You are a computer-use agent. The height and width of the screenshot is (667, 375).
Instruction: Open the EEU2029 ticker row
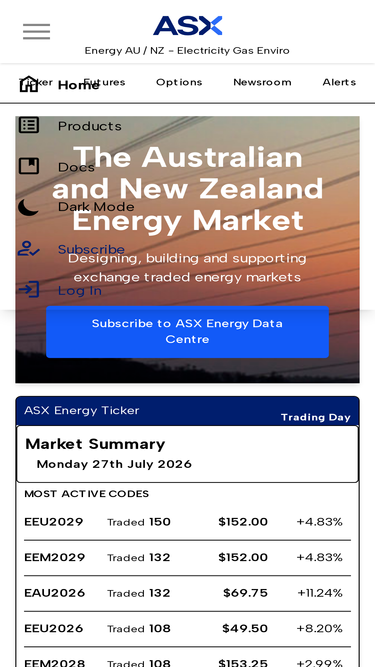pos(188,522)
